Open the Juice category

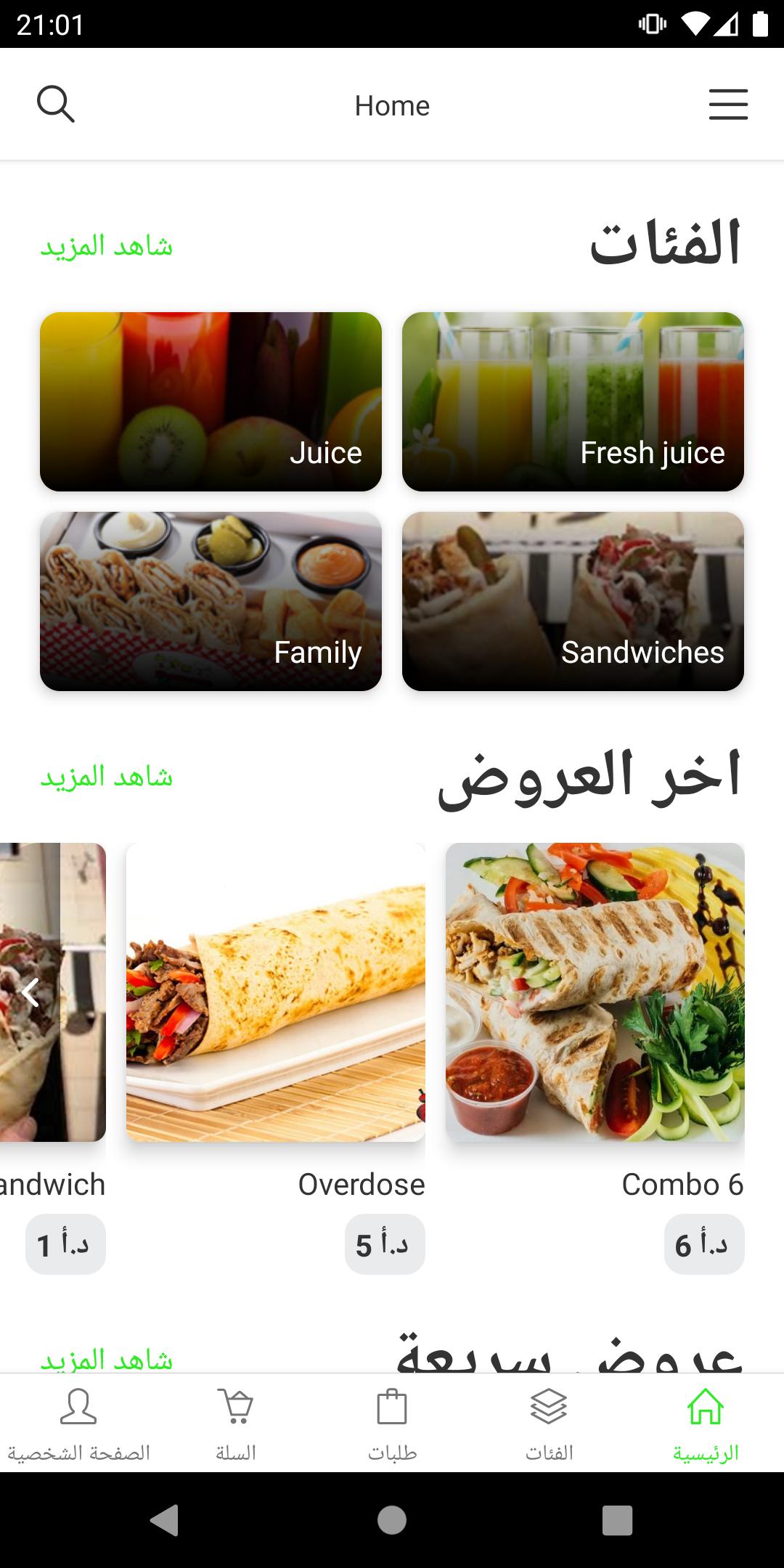coord(211,401)
